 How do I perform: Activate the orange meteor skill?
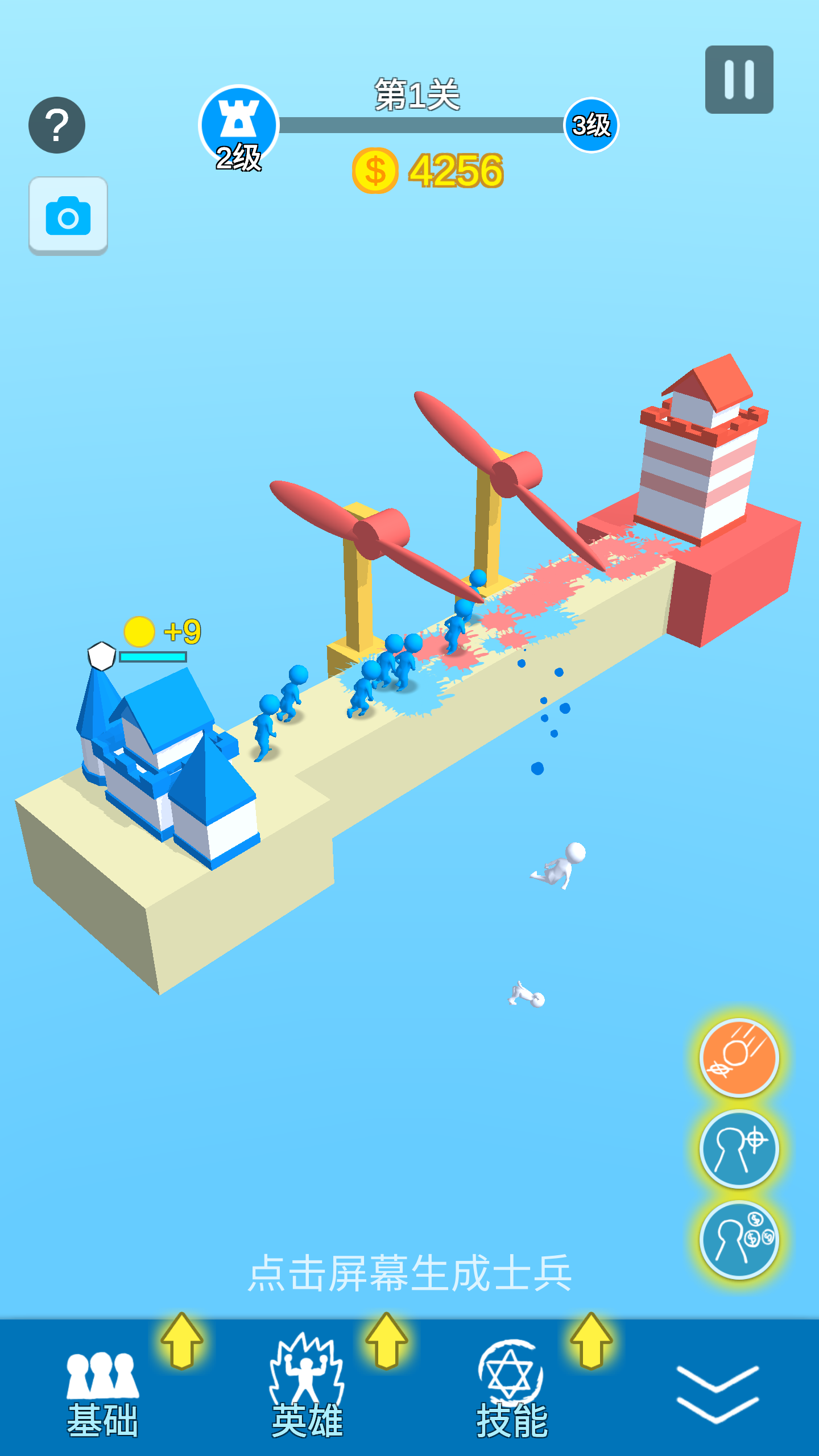(739, 1058)
